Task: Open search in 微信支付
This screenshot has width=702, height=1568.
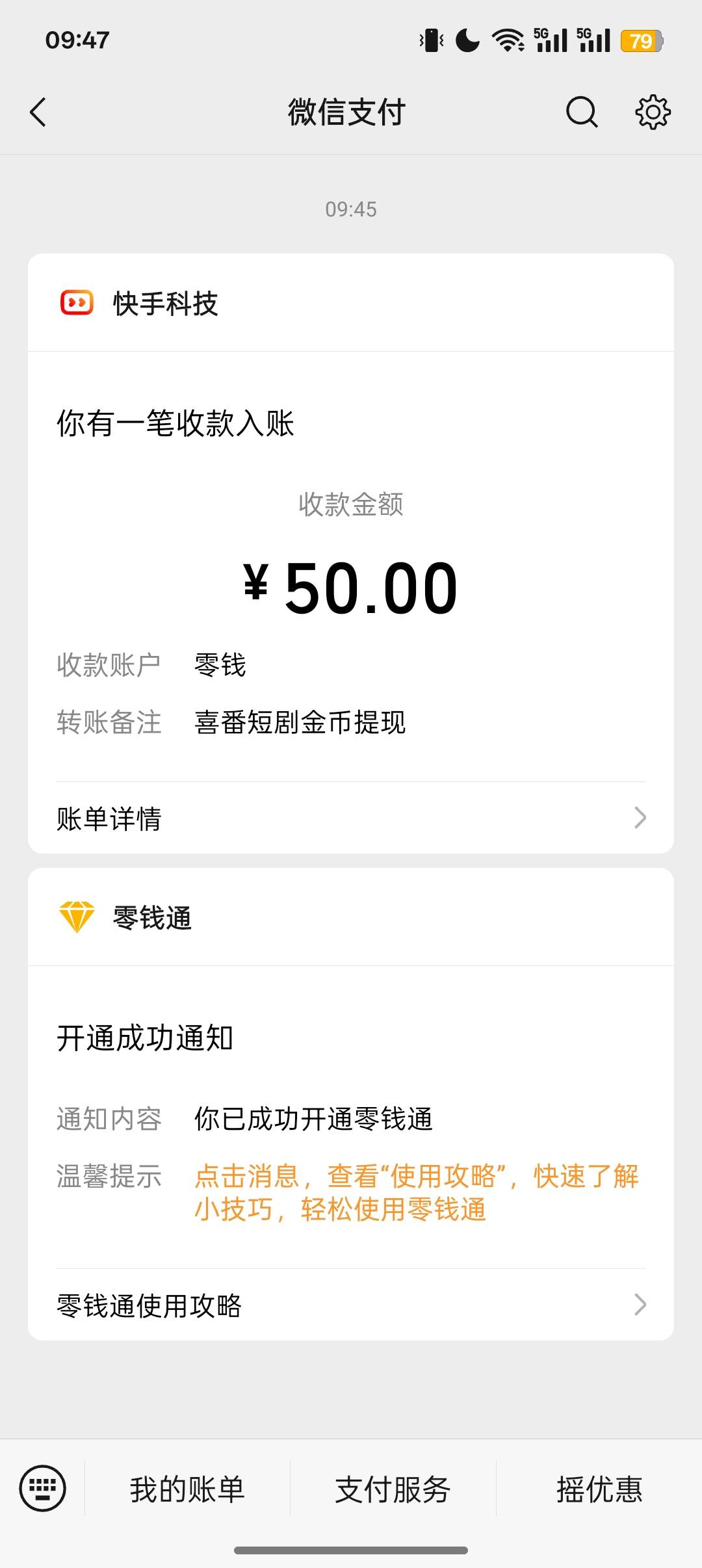Action: (x=581, y=112)
